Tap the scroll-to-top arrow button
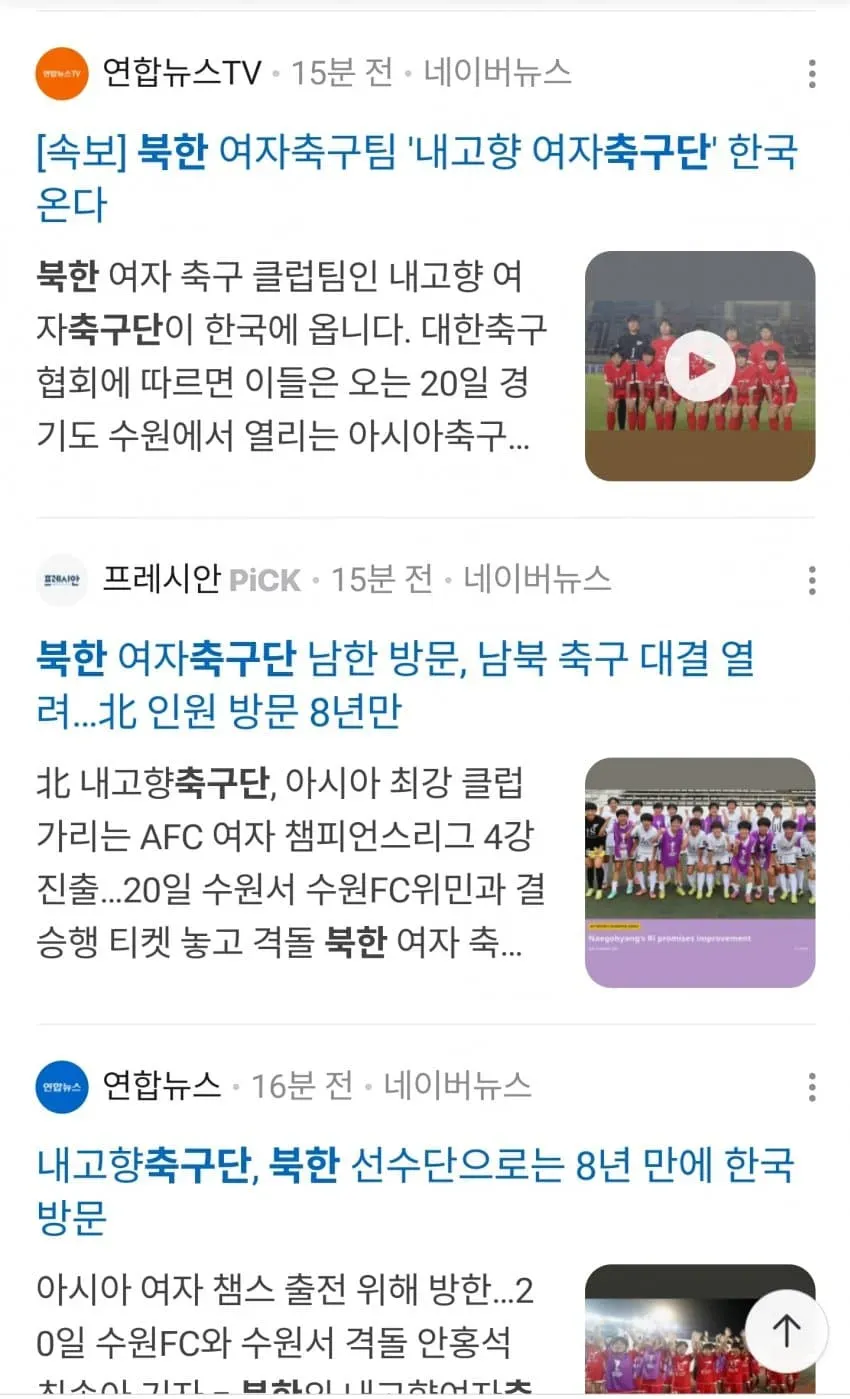 (787, 1331)
